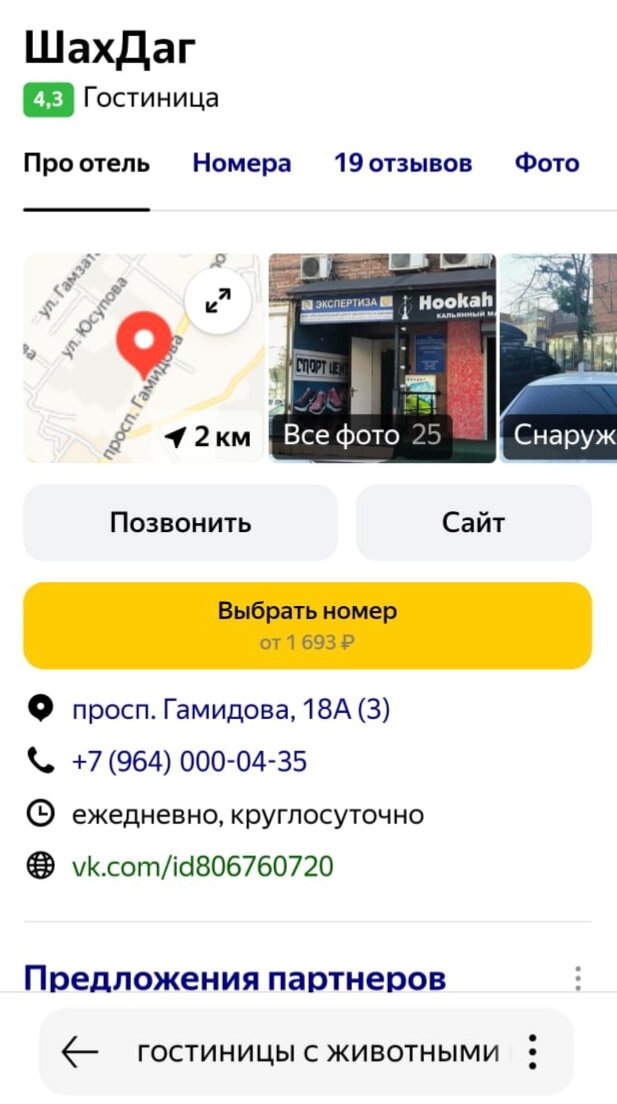Image resolution: width=617 pixels, height=1104 pixels.
Task: Open vk.com/id806760720 link
Action: tap(202, 866)
